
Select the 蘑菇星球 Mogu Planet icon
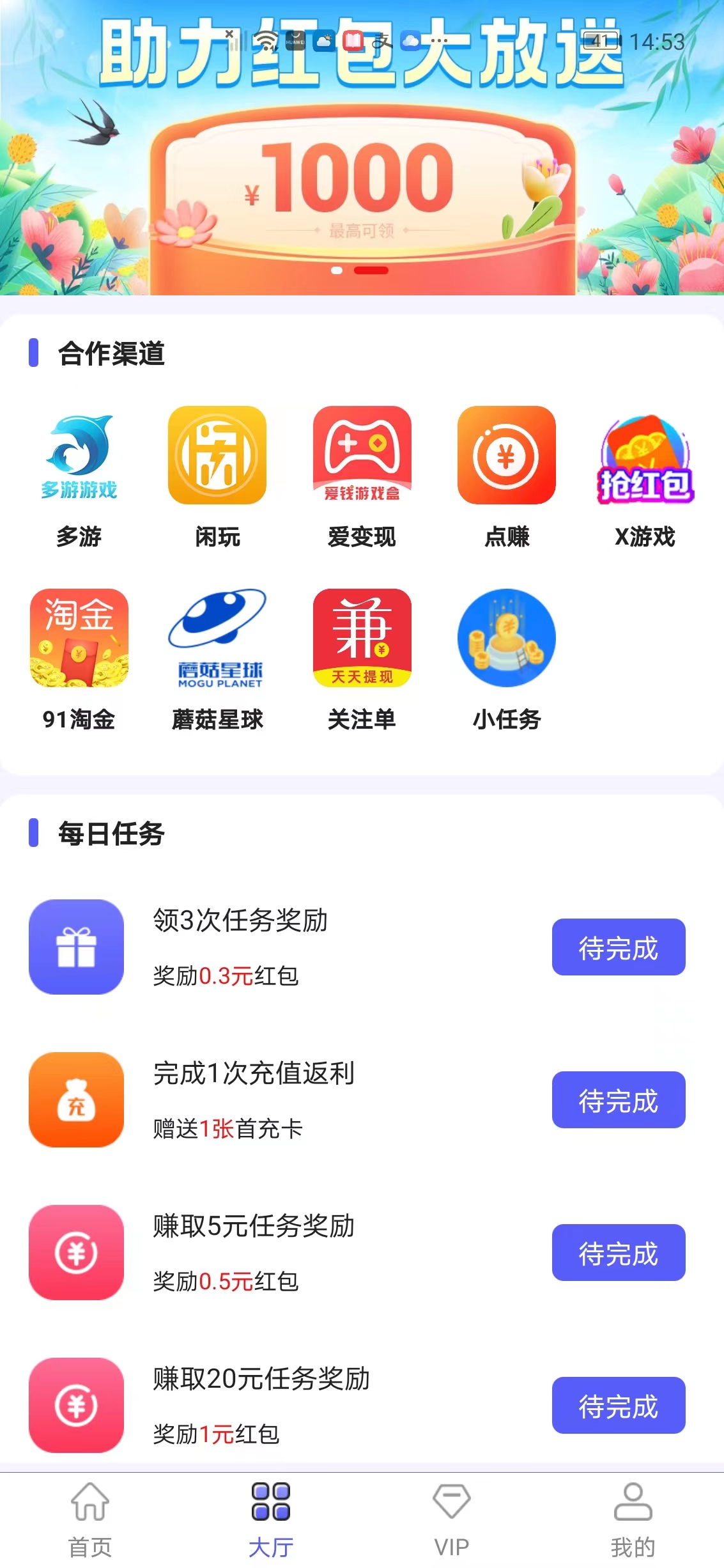pyautogui.click(x=217, y=639)
